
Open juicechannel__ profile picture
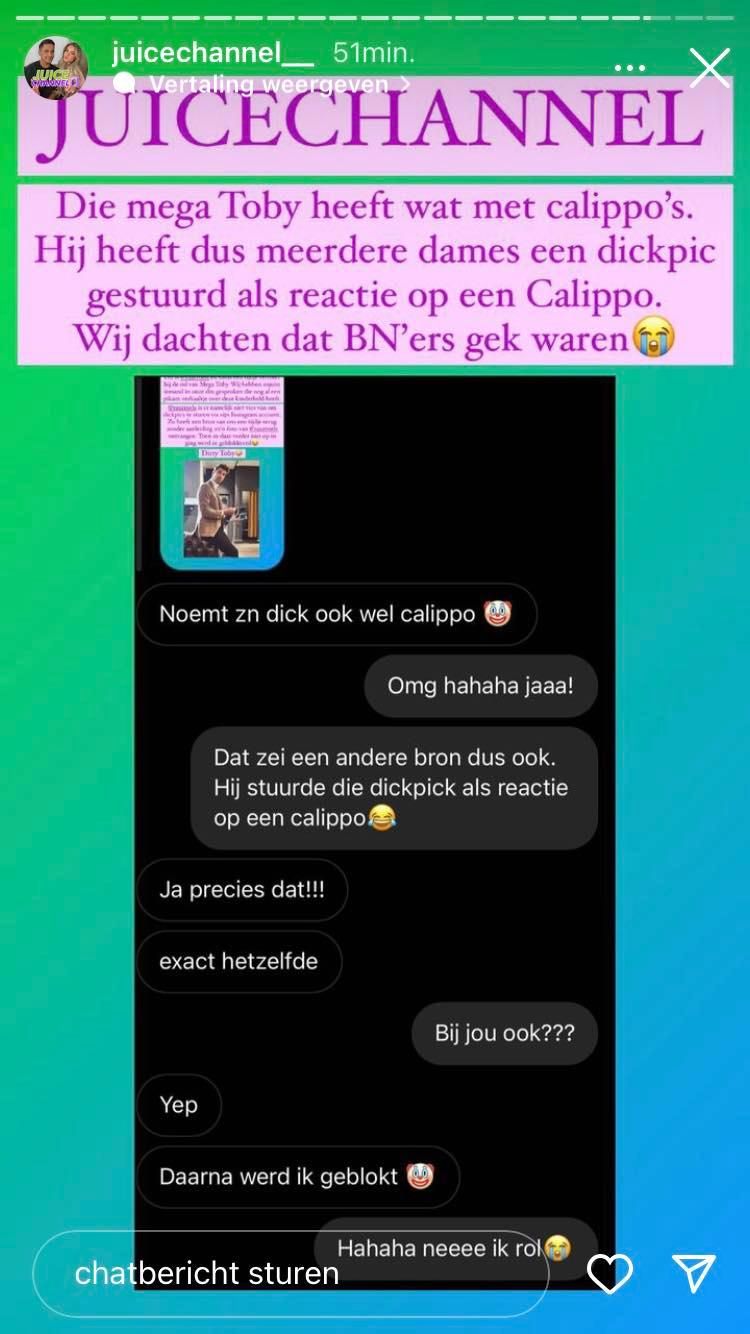56,68
